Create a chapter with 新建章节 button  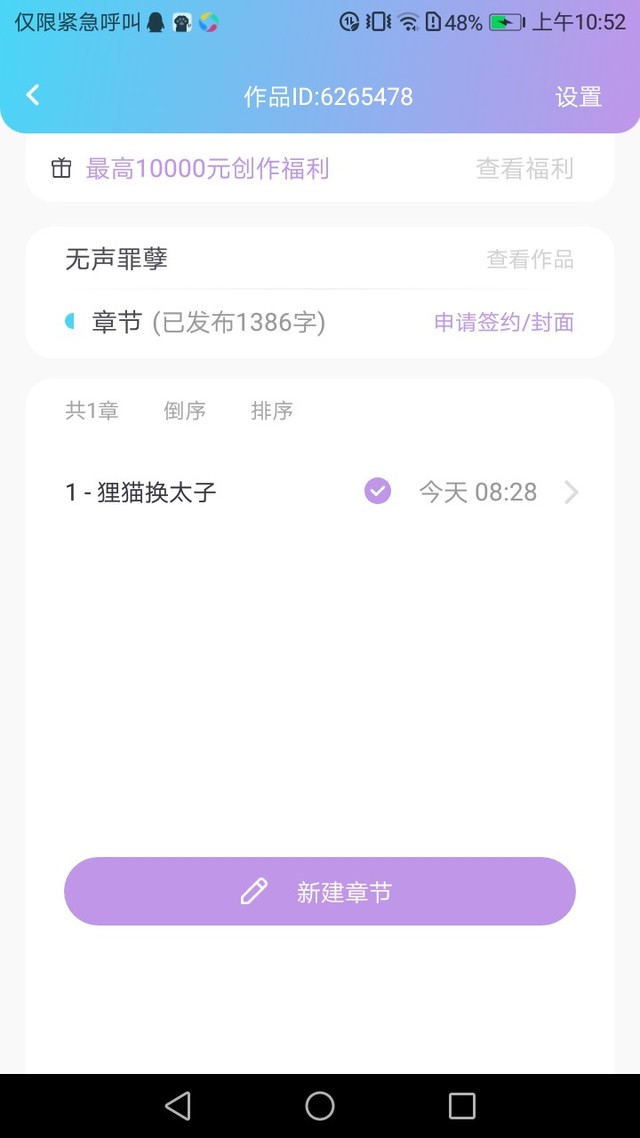coord(320,891)
